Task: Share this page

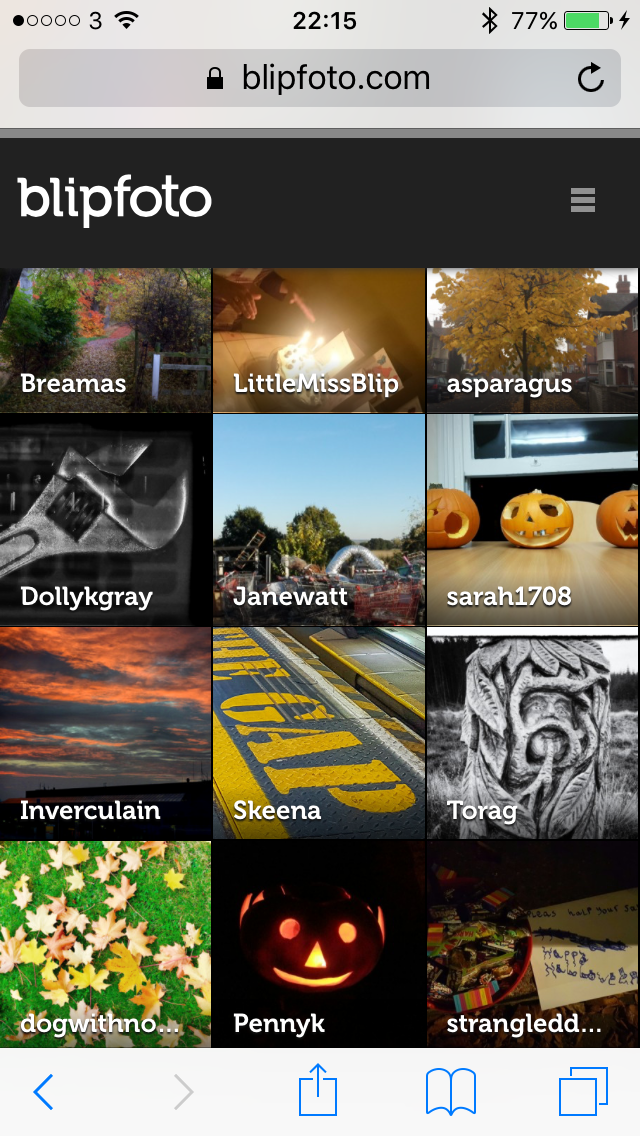Action: pos(318,1090)
